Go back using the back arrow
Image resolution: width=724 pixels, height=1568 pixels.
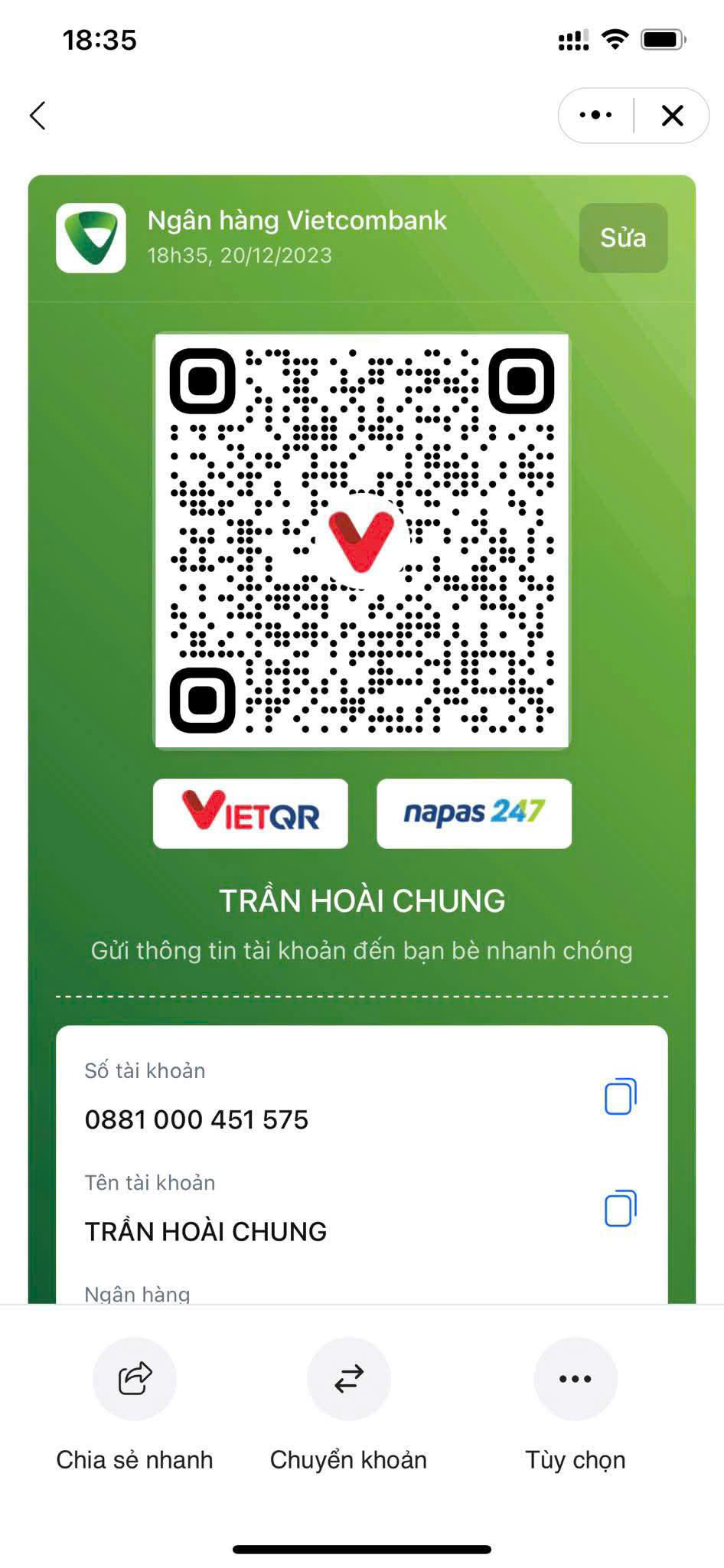(38, 116)
